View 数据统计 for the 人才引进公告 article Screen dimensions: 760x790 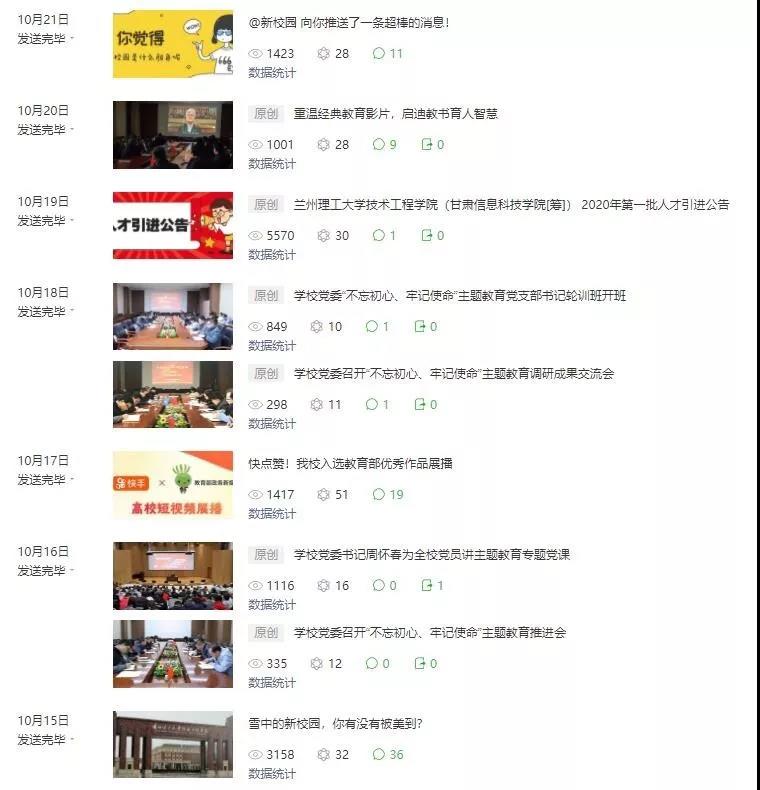pyautogui.click(x=272, y=255)
